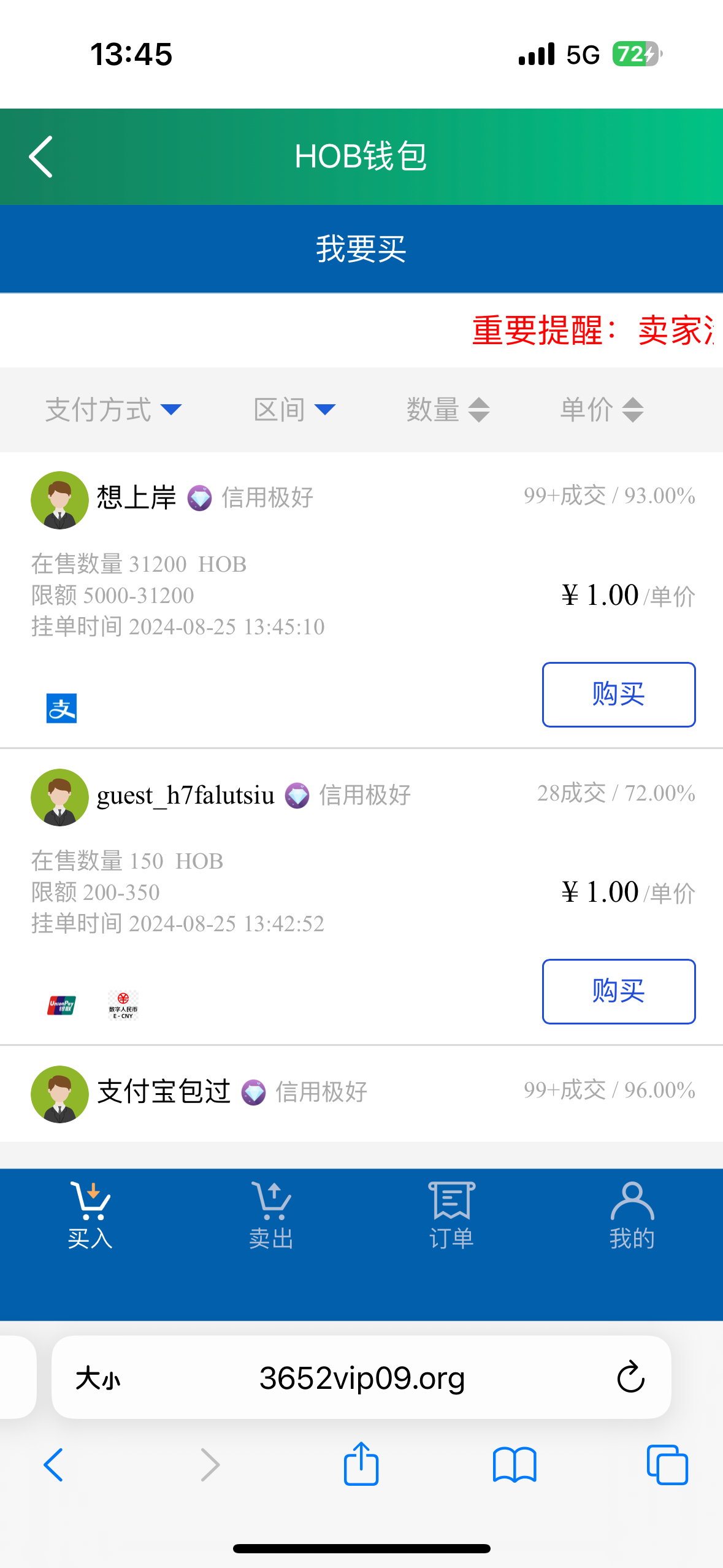Sort listings by 单价
This screenshot has width=723, height=1568.
coord(602,410)
